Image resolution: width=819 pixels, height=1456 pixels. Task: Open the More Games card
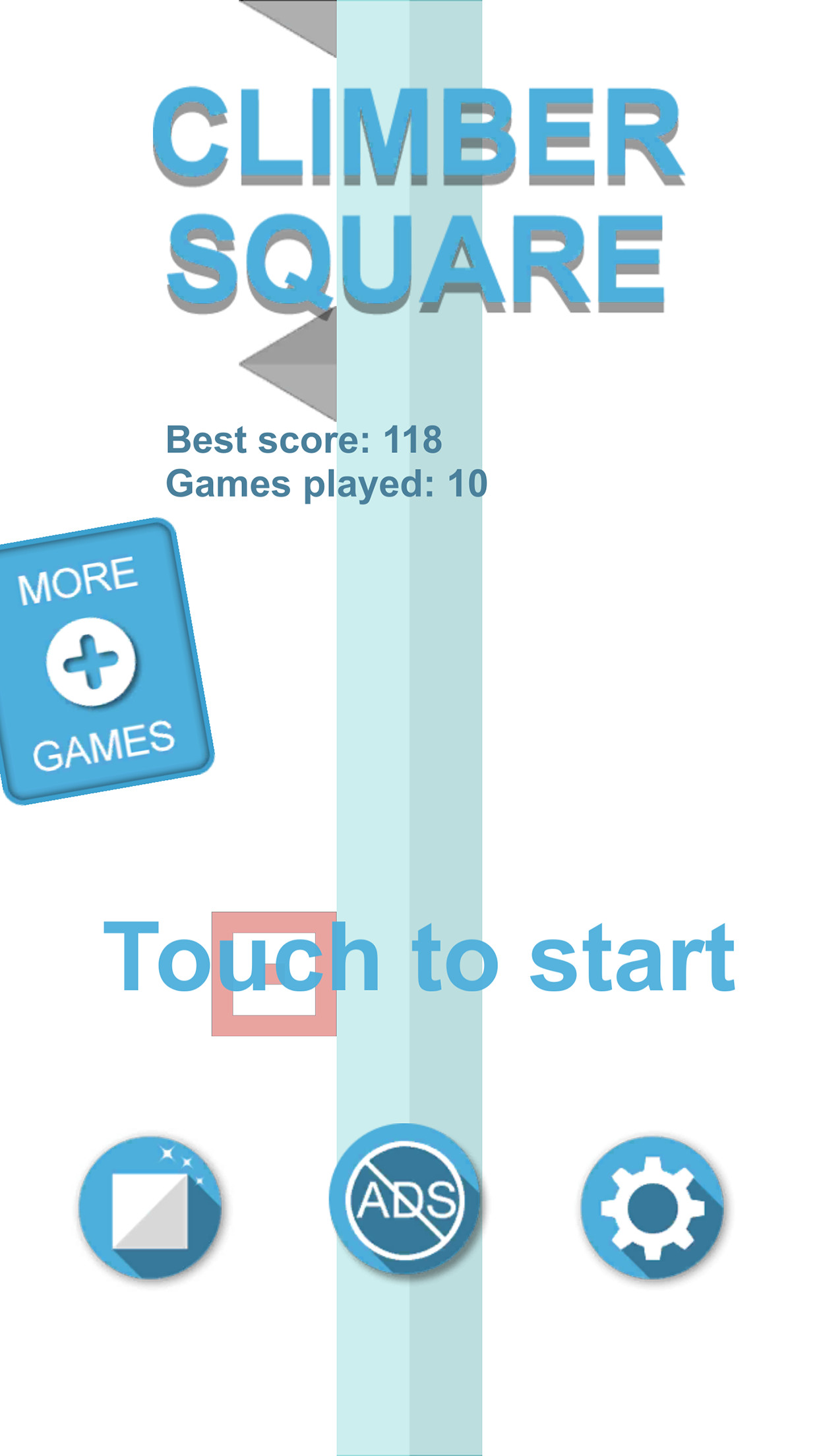[99, 661]
